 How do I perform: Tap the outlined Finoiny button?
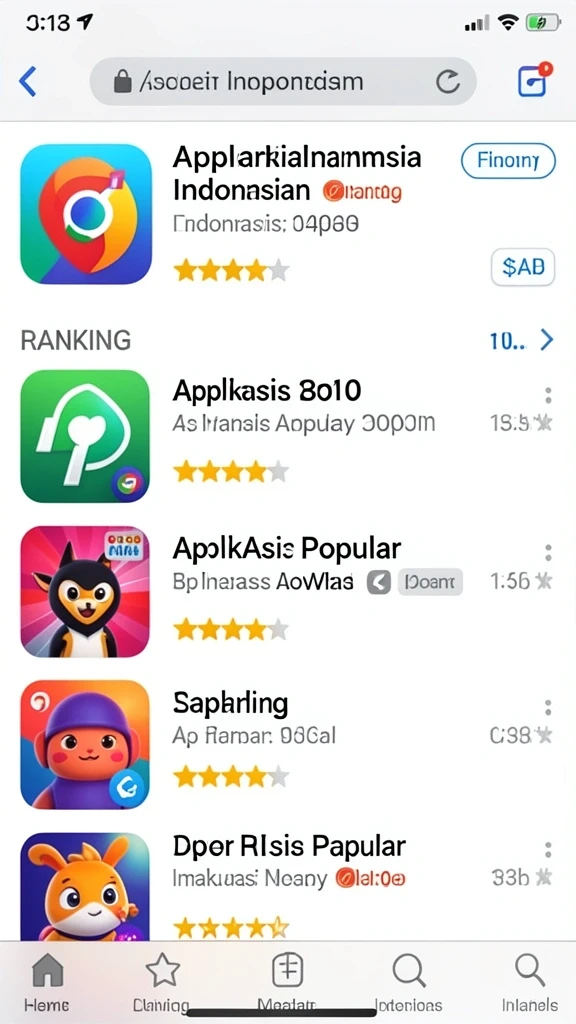tap(508, 160)
